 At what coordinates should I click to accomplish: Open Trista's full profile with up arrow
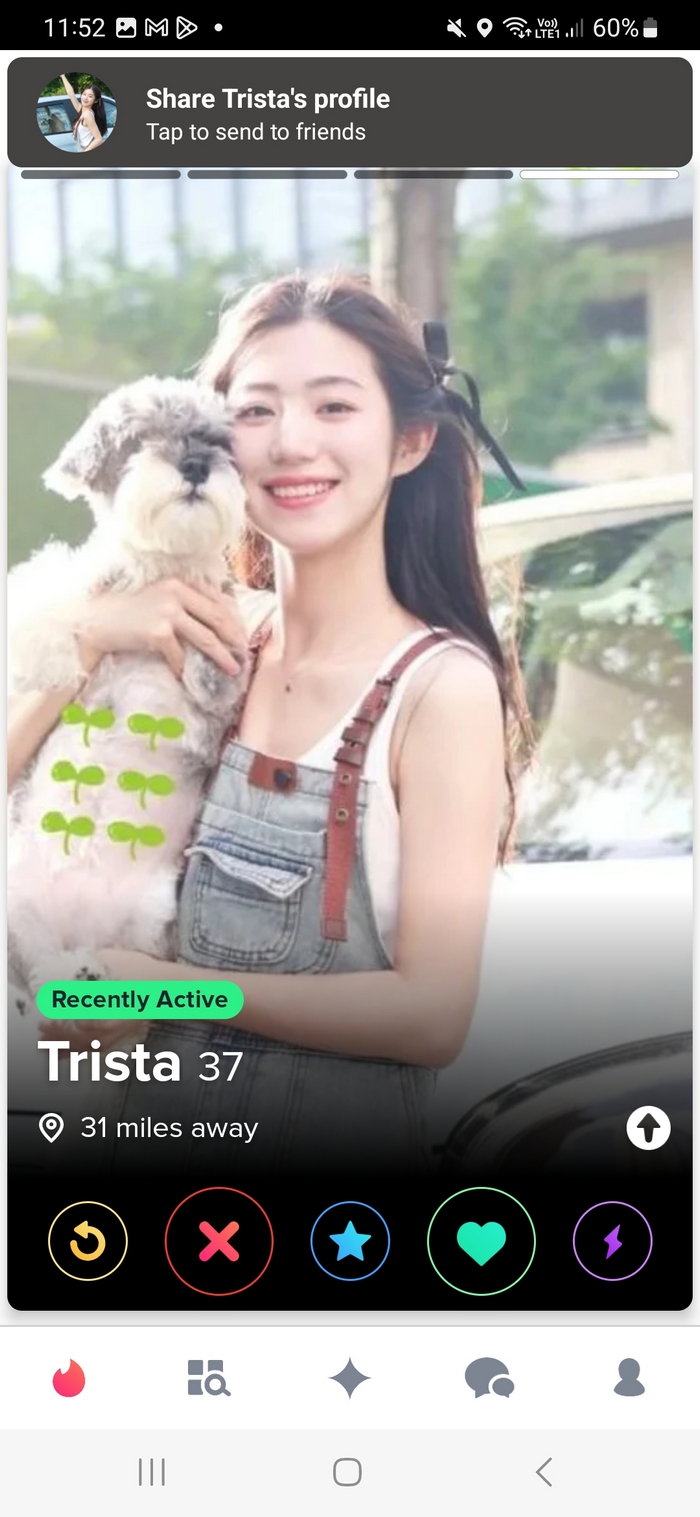click(x=648, y=1129)
